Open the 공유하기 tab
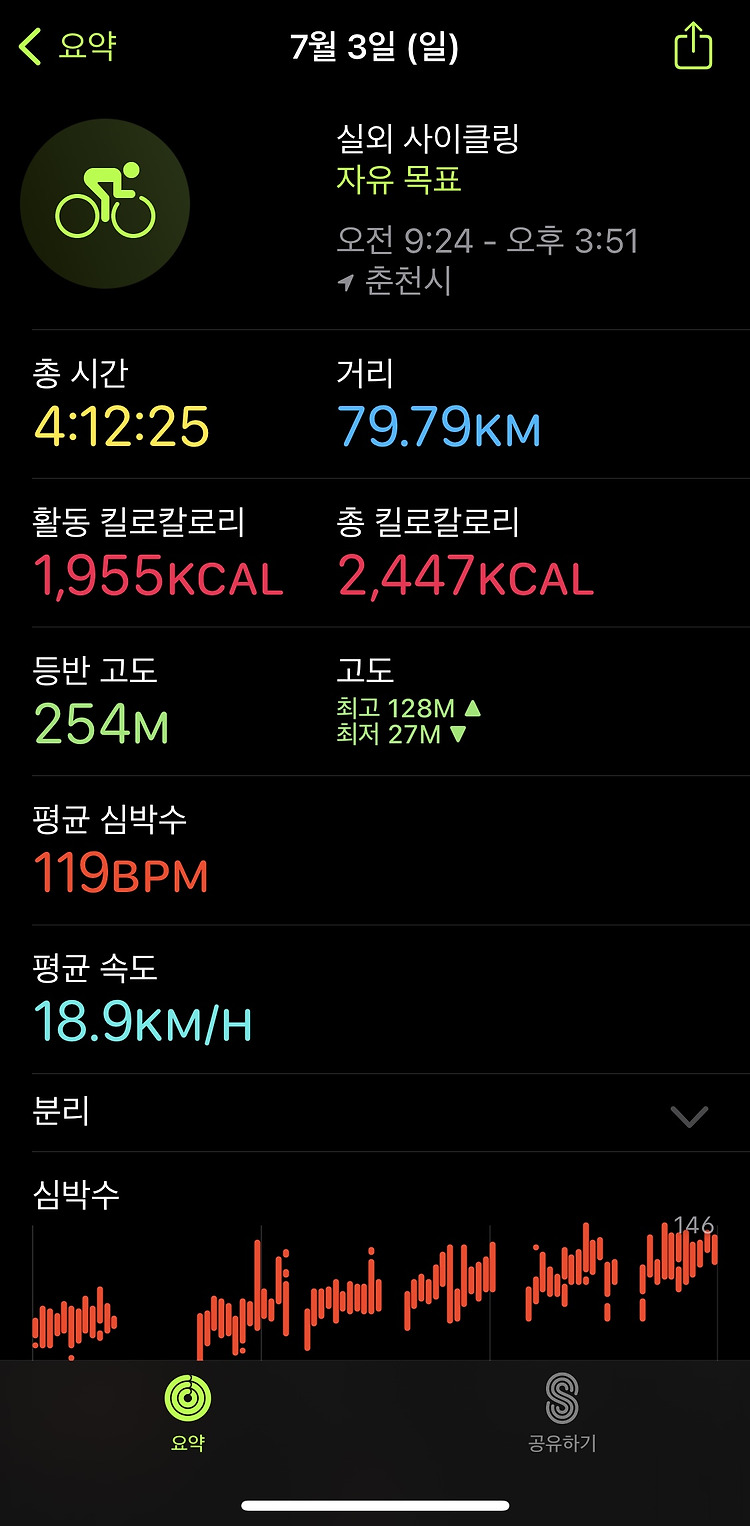 tap(562, 1412)
